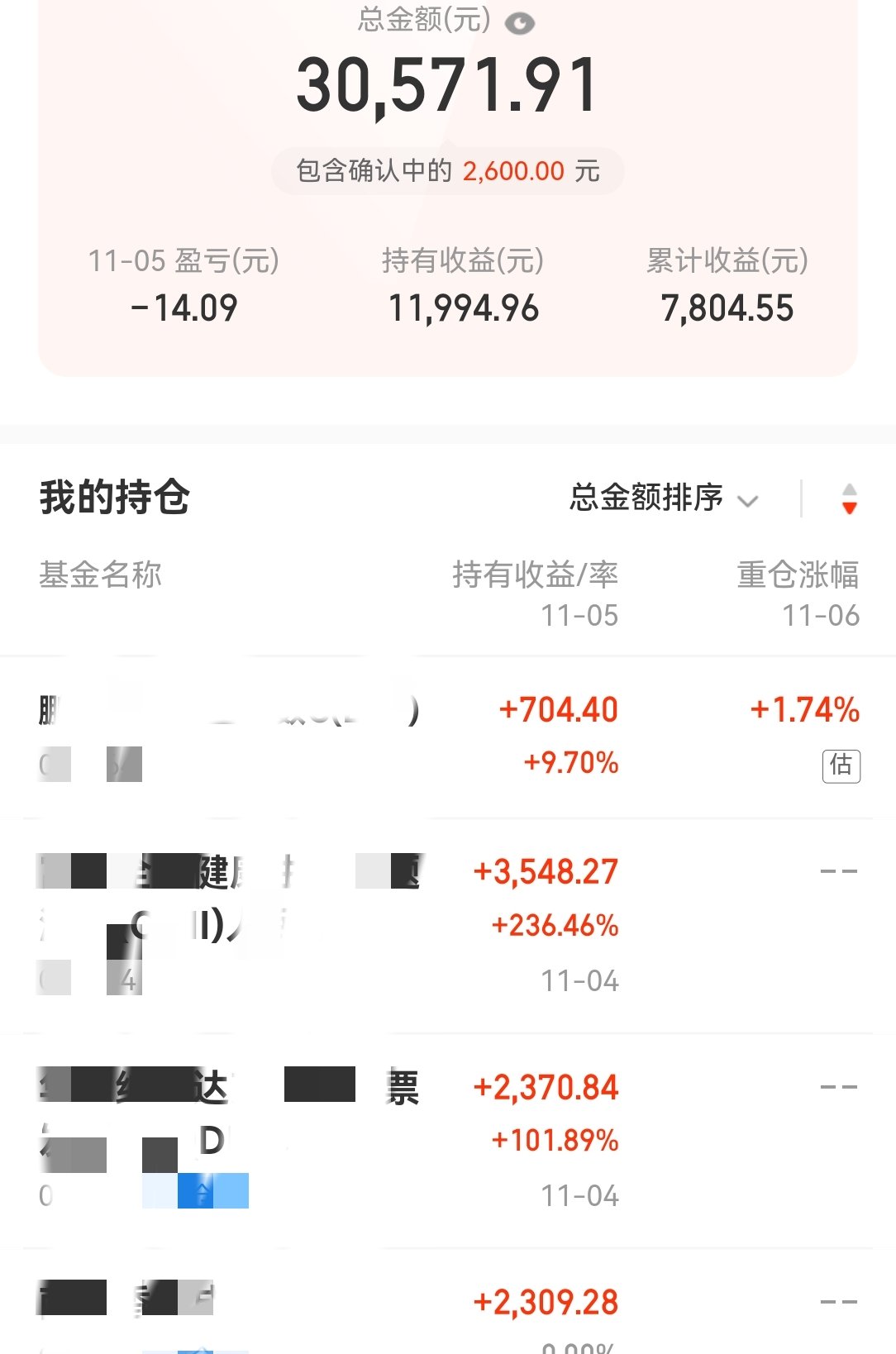Click the +1.74% heavy-position gain value
This screenshot has height=1354, width=896.
pos(801,709)
